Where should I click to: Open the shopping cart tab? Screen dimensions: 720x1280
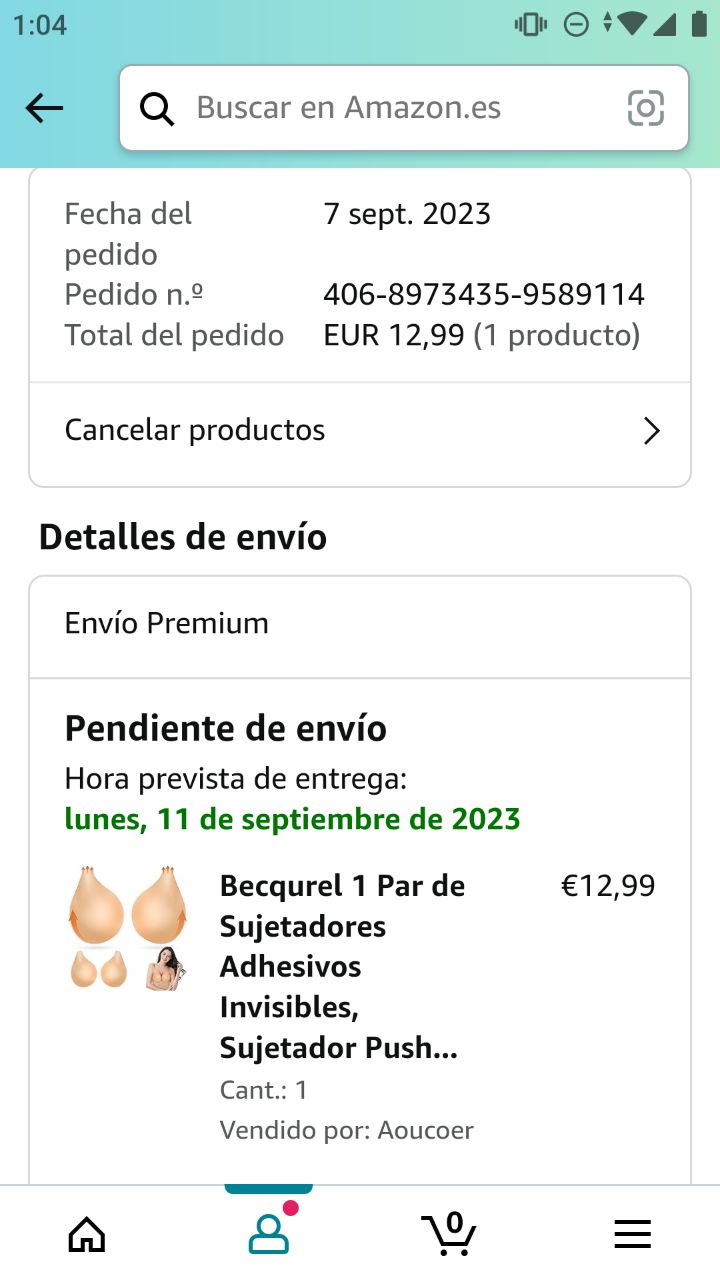pos(448,1234)
